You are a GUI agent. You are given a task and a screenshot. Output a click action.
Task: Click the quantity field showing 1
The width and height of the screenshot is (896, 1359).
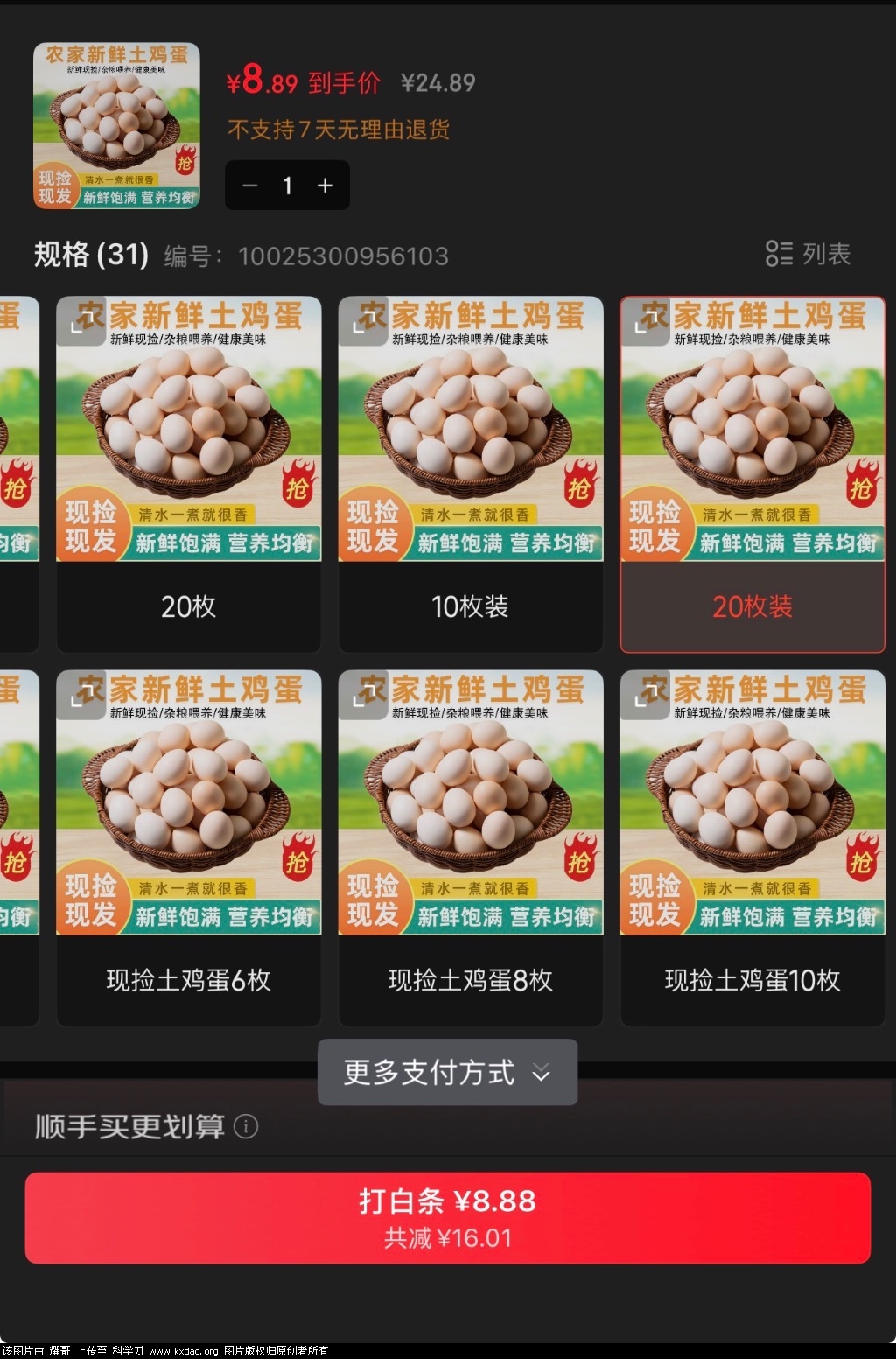287,186
